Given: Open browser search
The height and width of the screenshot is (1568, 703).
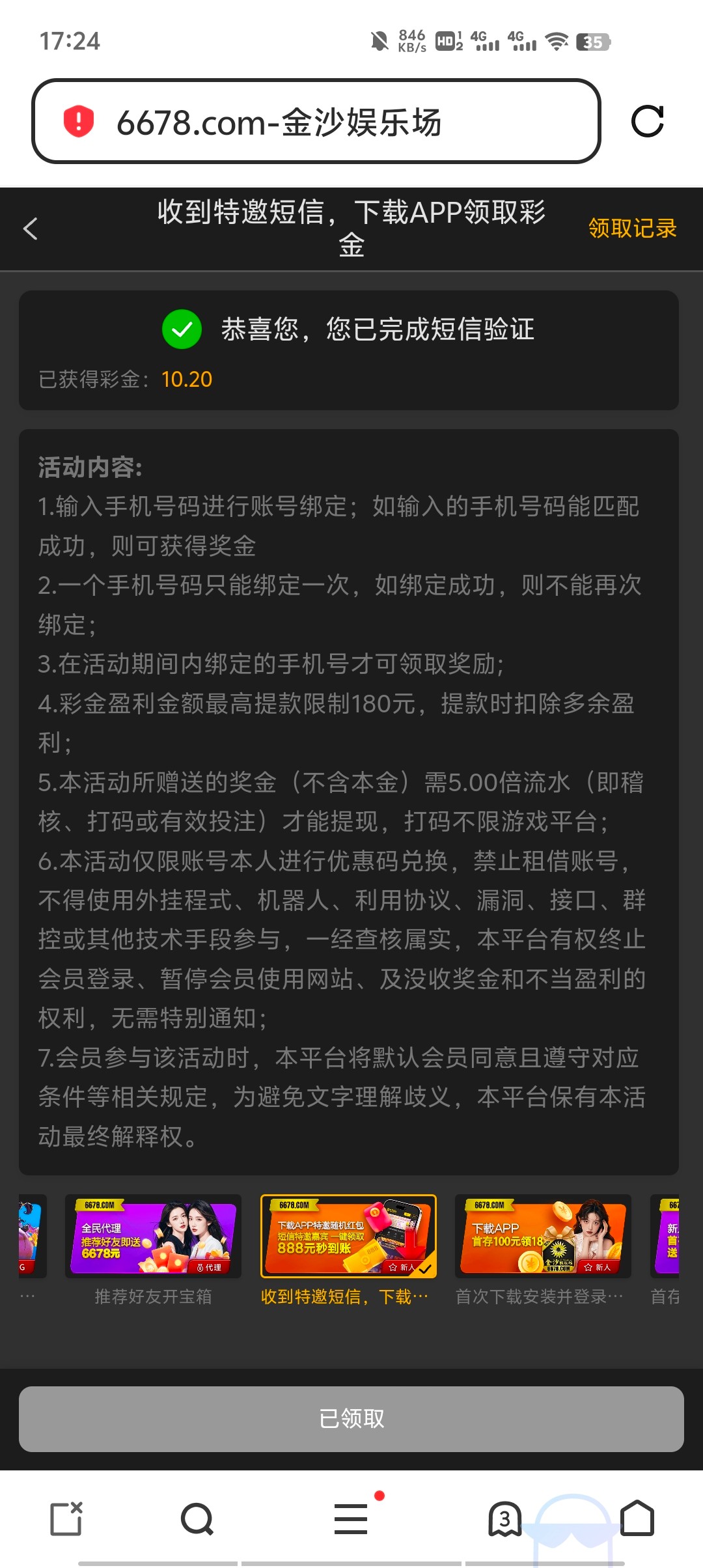Looking at the screenshot, I should 197,1519.
